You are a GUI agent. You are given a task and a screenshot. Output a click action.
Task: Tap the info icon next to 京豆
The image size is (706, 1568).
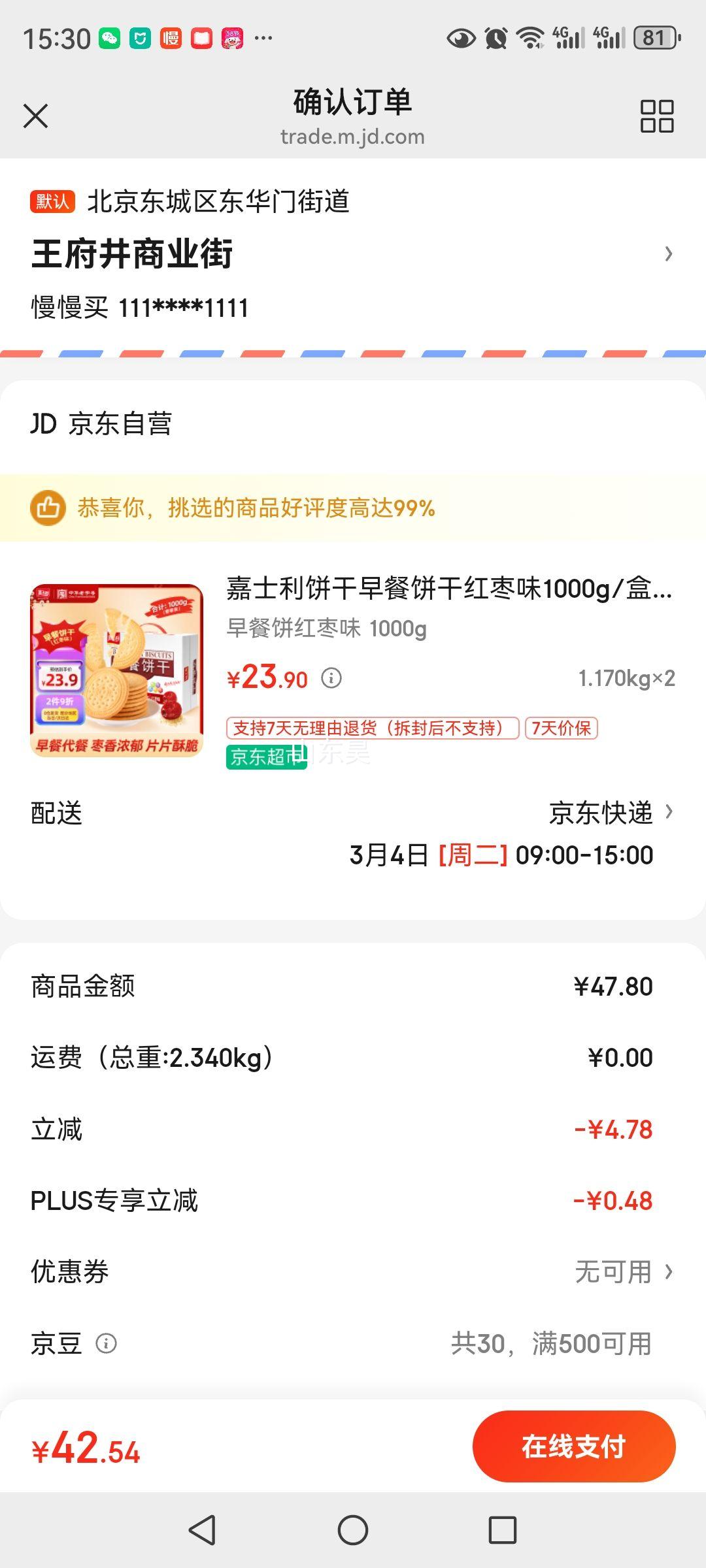pyautogui.click(x=105, y=1344)
